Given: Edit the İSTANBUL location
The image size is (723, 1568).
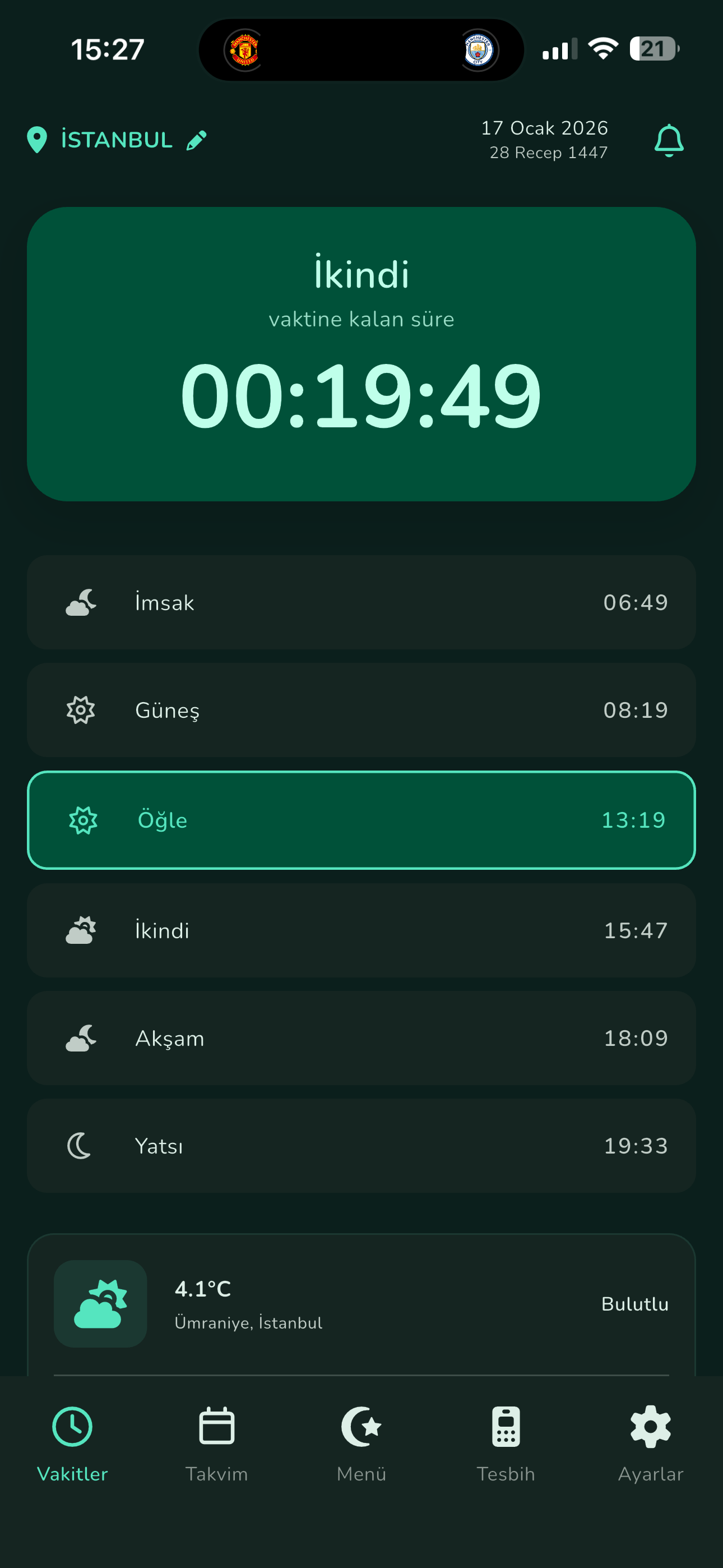Looking at the screenshot, I should [196, 140].
